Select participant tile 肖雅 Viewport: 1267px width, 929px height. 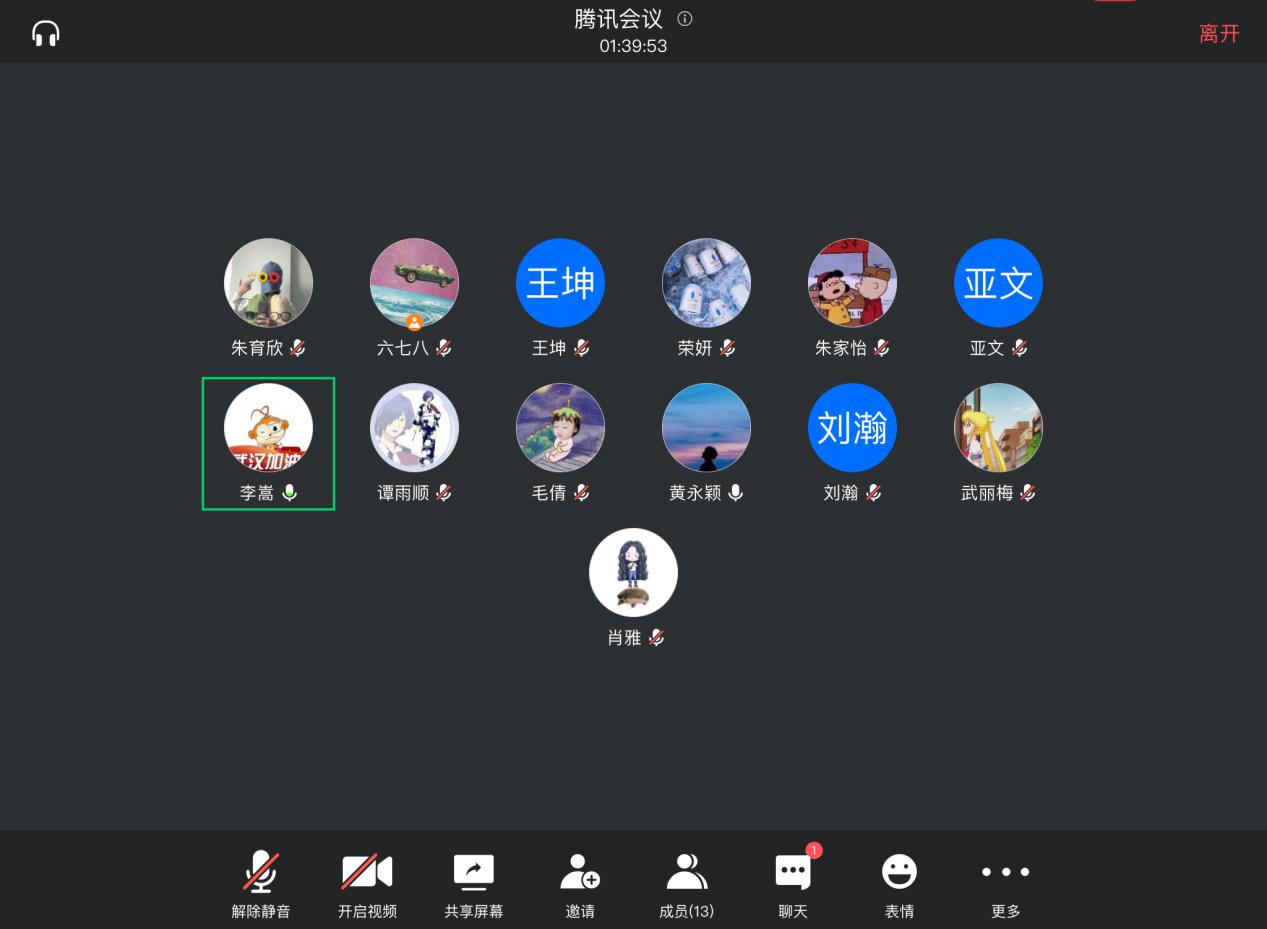(x=633, y=573)
